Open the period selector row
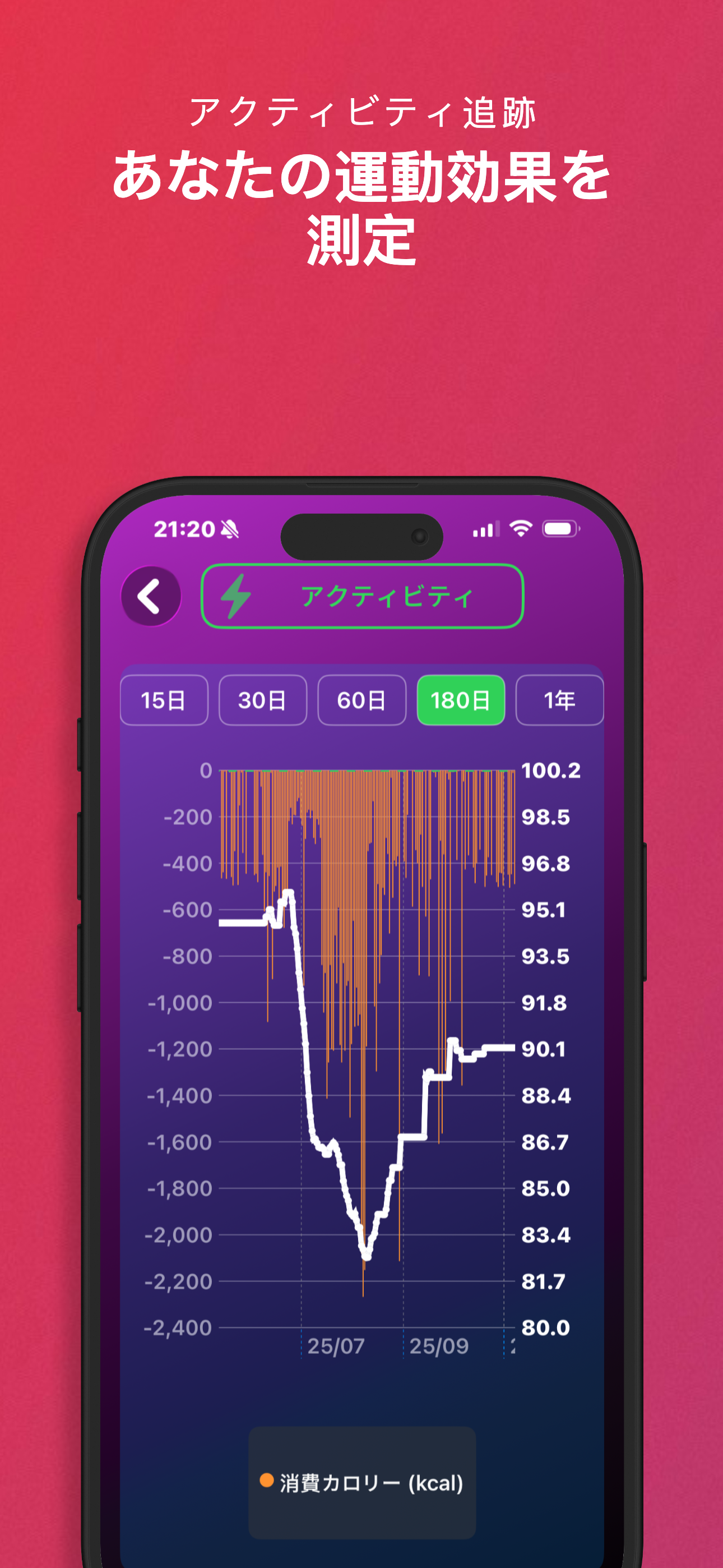The width and height of the screenshot is (723, 1568). coord(361,700)
